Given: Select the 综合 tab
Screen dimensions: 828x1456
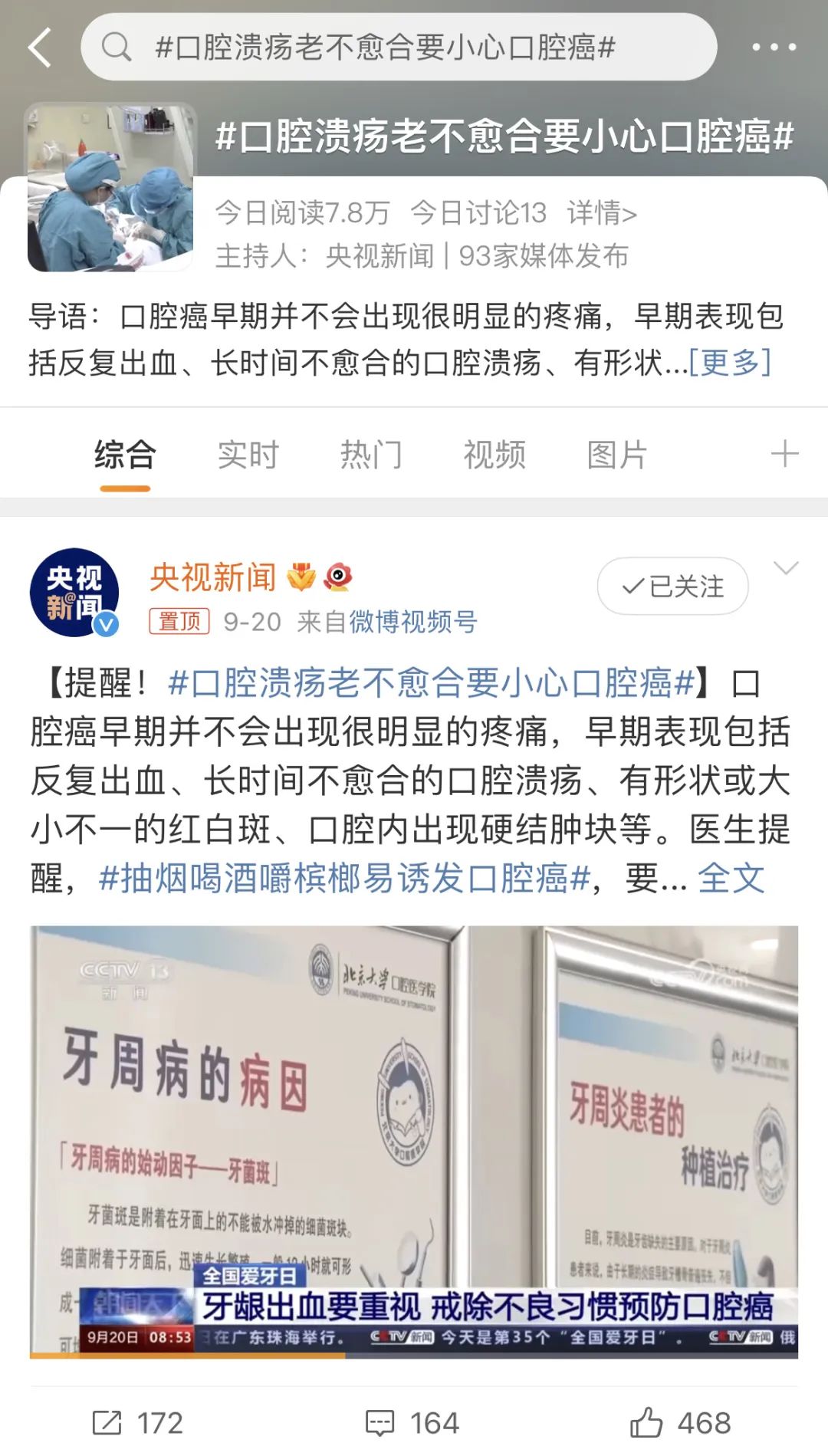Looking at the screenshot, I should point(125,455).
